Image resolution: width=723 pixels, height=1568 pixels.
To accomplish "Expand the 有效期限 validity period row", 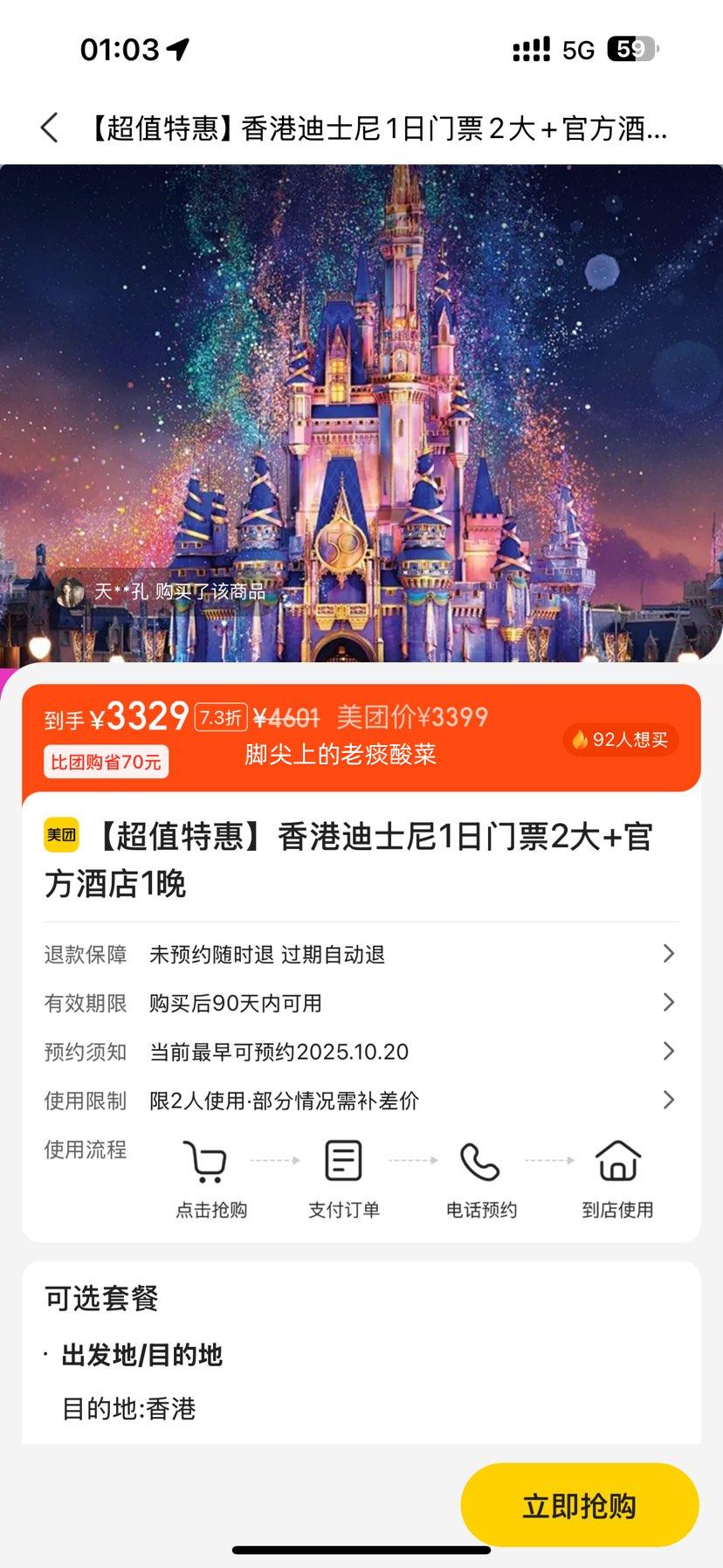I will [x=361, y=1003].
